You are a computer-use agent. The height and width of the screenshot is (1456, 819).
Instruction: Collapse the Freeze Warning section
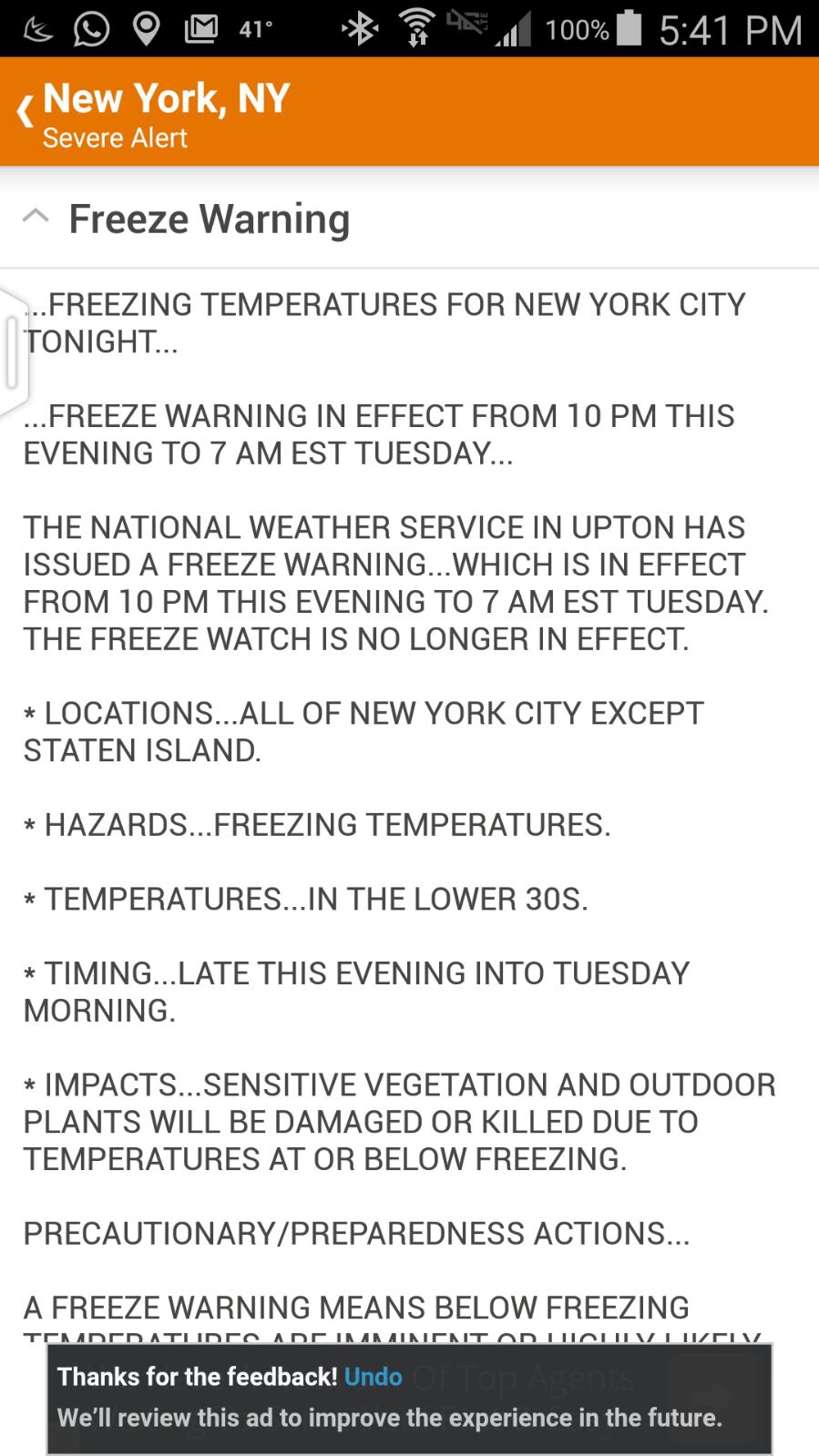(x=36, y=218)
